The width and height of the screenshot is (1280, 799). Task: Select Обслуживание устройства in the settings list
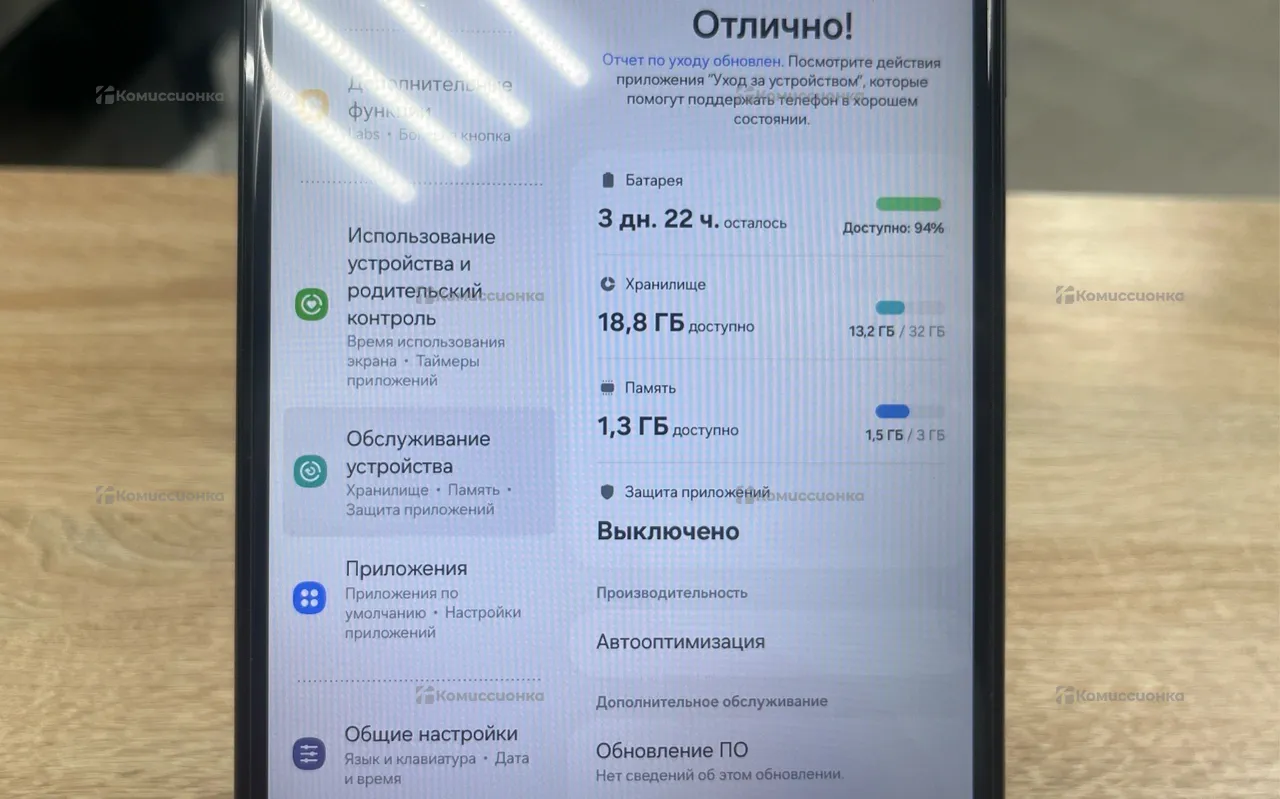coord(420,472)
